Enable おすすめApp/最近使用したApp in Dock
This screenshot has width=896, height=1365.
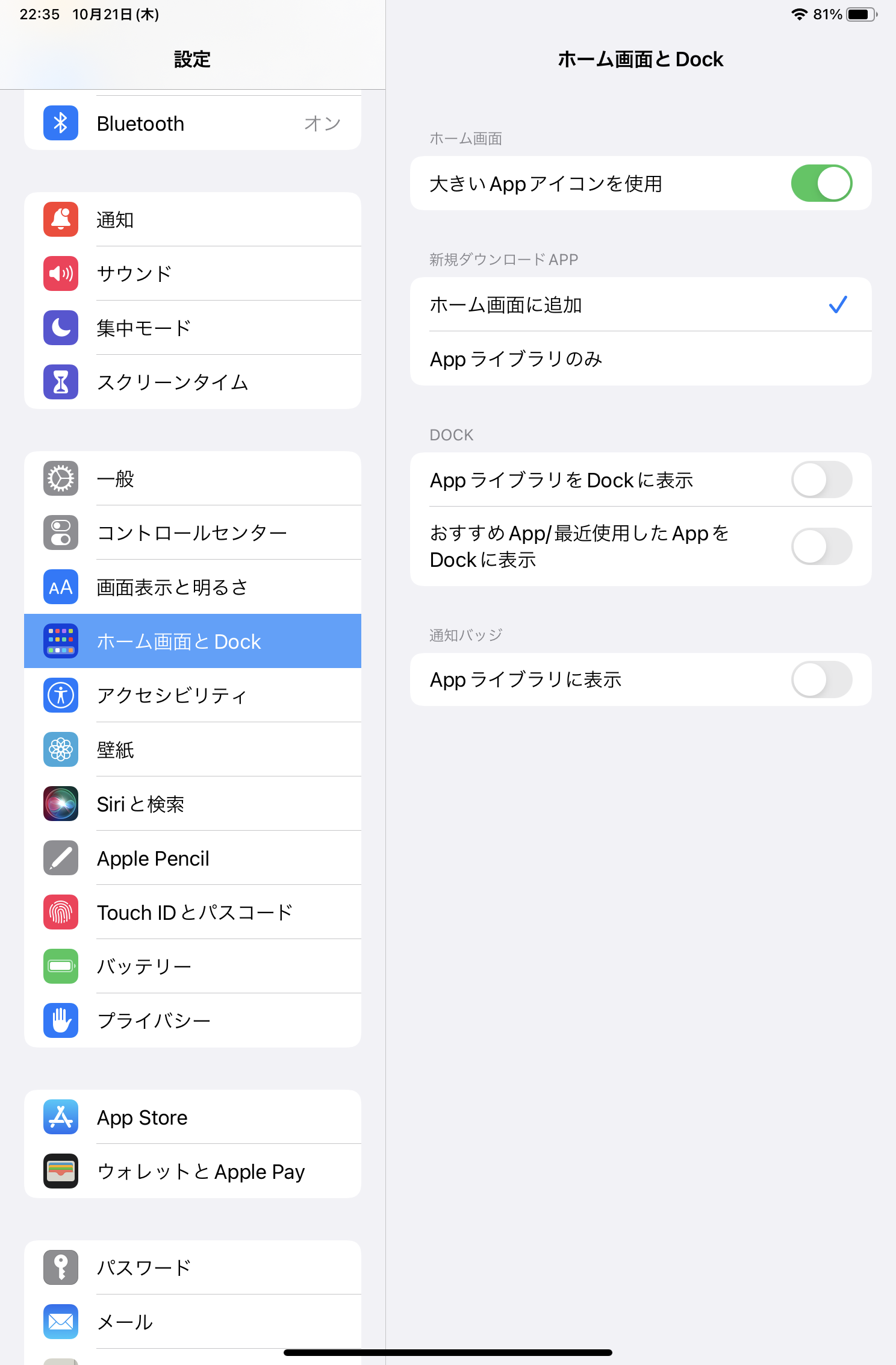point(821,546)
